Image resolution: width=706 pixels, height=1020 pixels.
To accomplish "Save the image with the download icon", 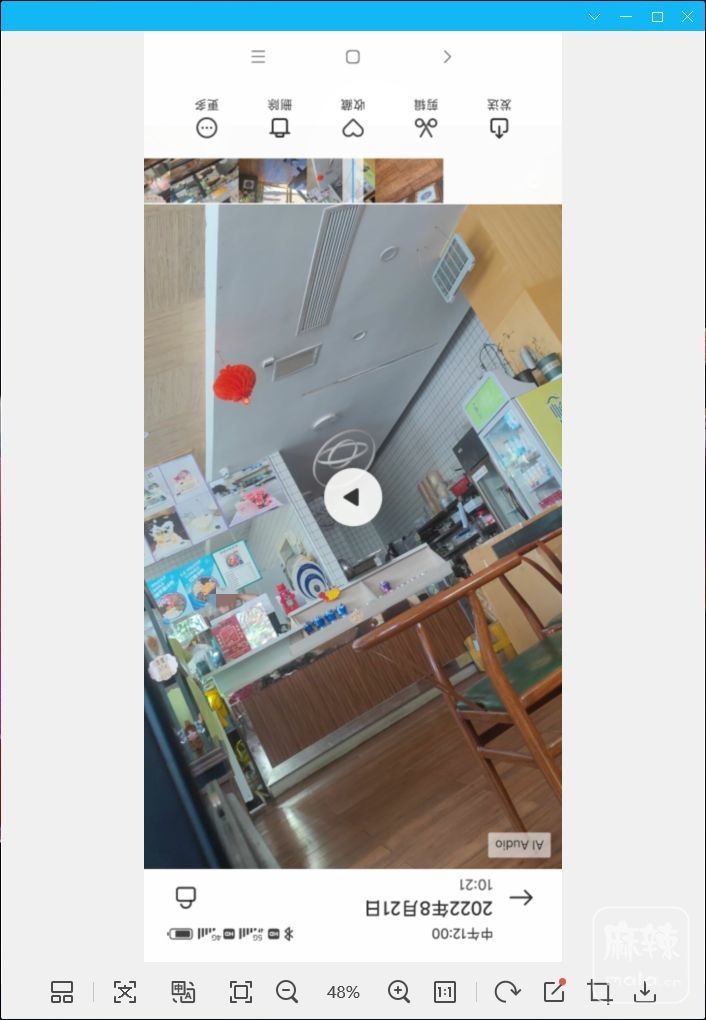I will click(x=645, y=992).
